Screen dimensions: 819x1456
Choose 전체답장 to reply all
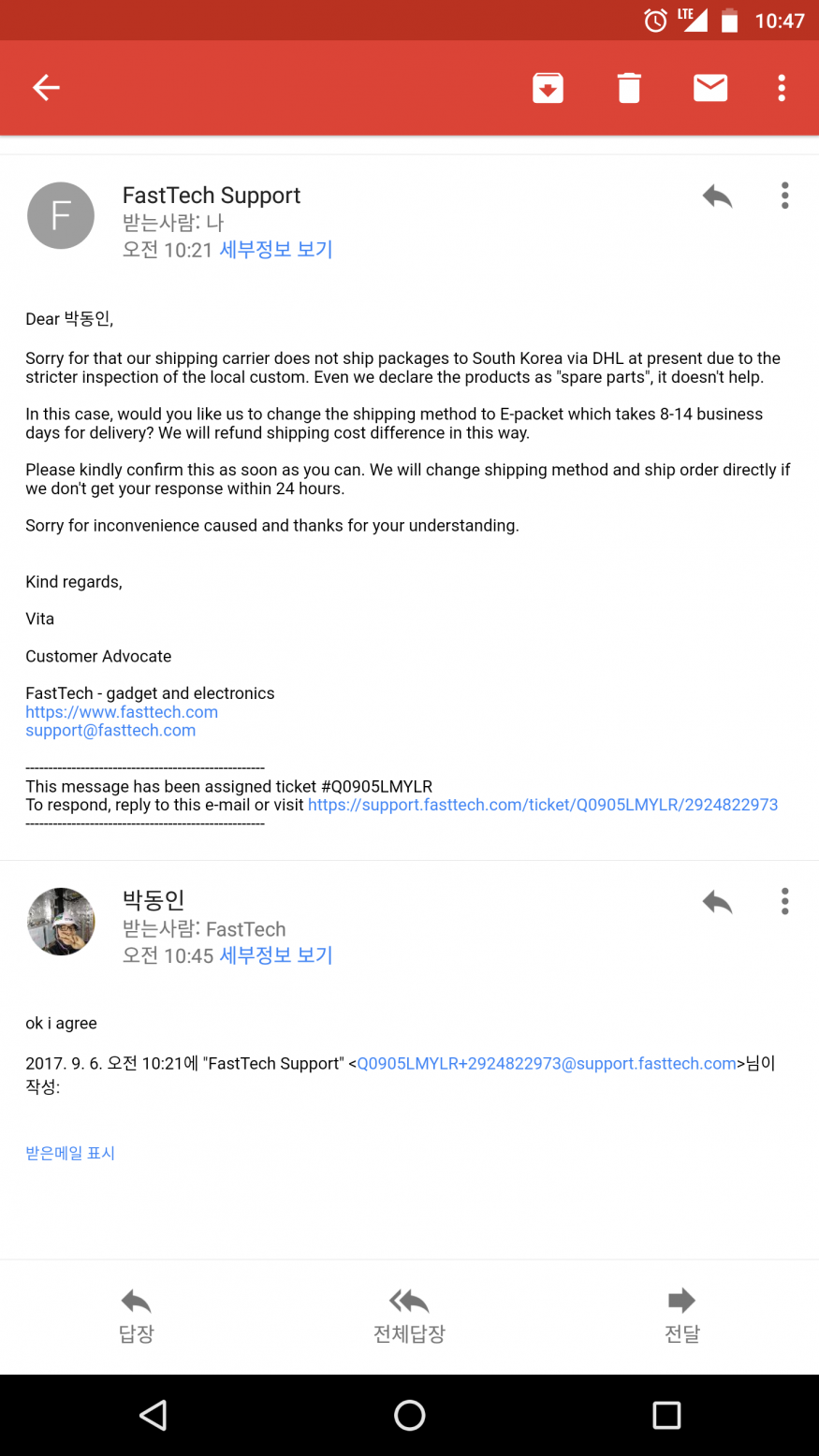click(x=409, y=1315)
